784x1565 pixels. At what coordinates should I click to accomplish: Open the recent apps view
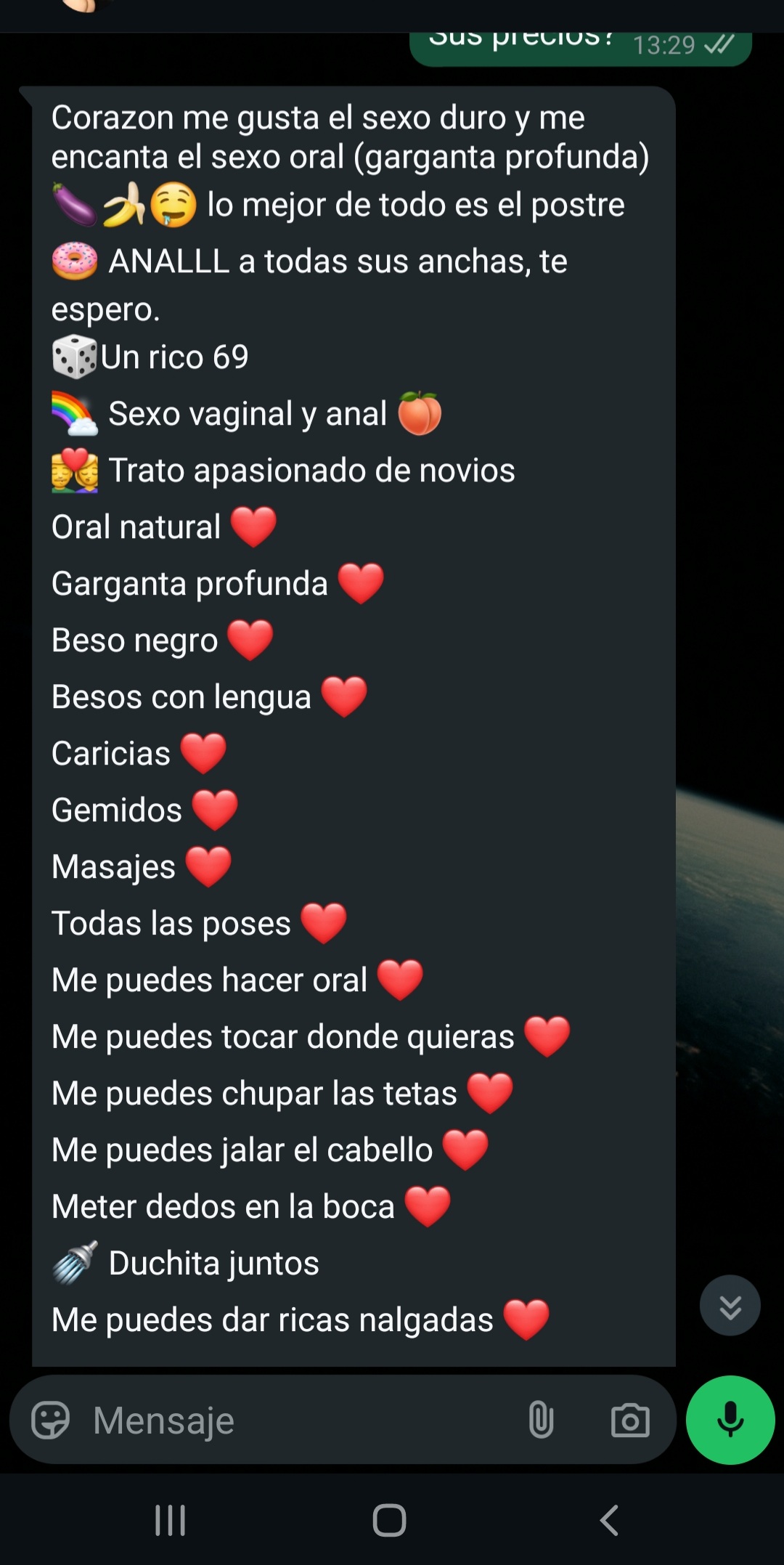click(x=171, y=1520)
